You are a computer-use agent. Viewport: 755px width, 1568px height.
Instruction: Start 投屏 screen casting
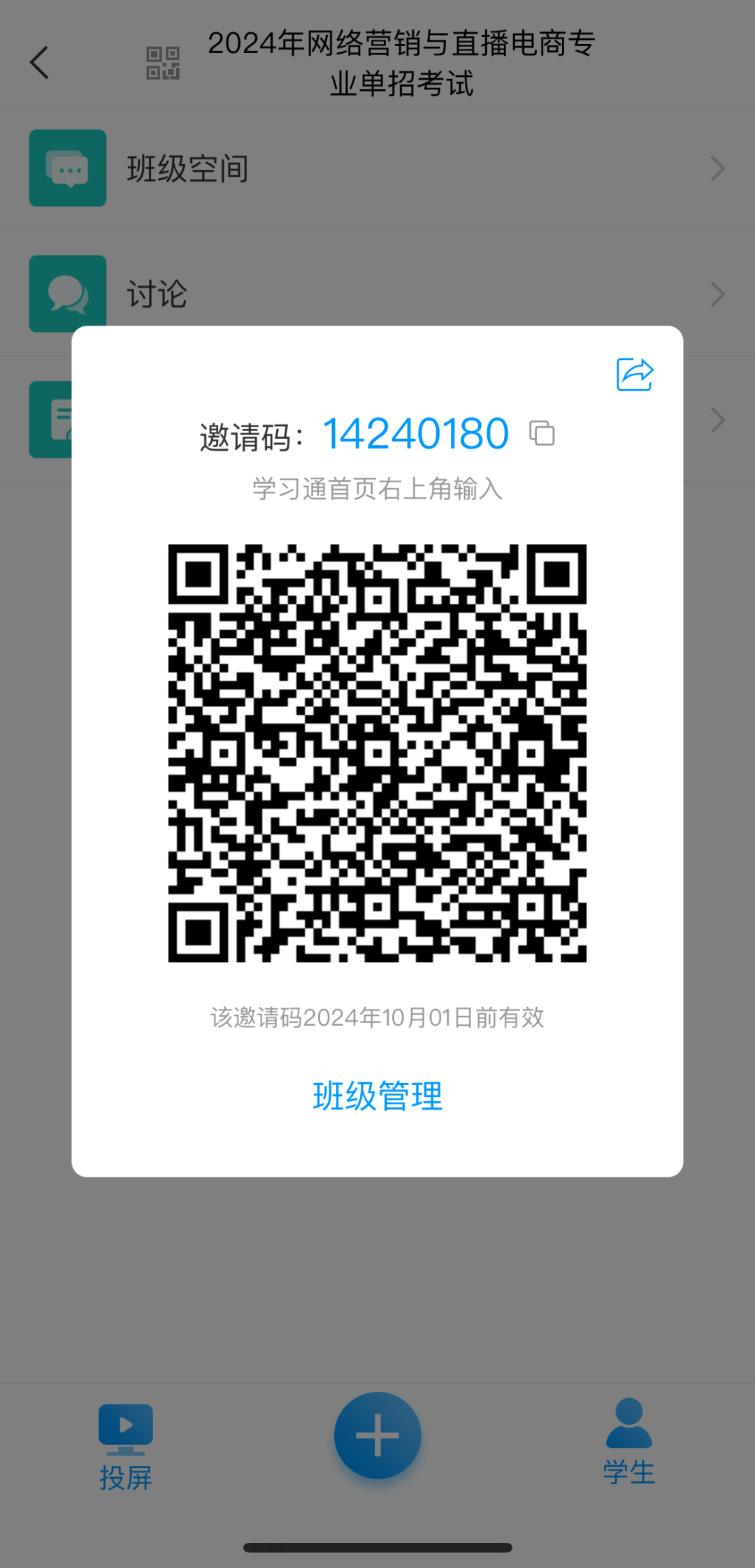click(x=126, y=1447)
